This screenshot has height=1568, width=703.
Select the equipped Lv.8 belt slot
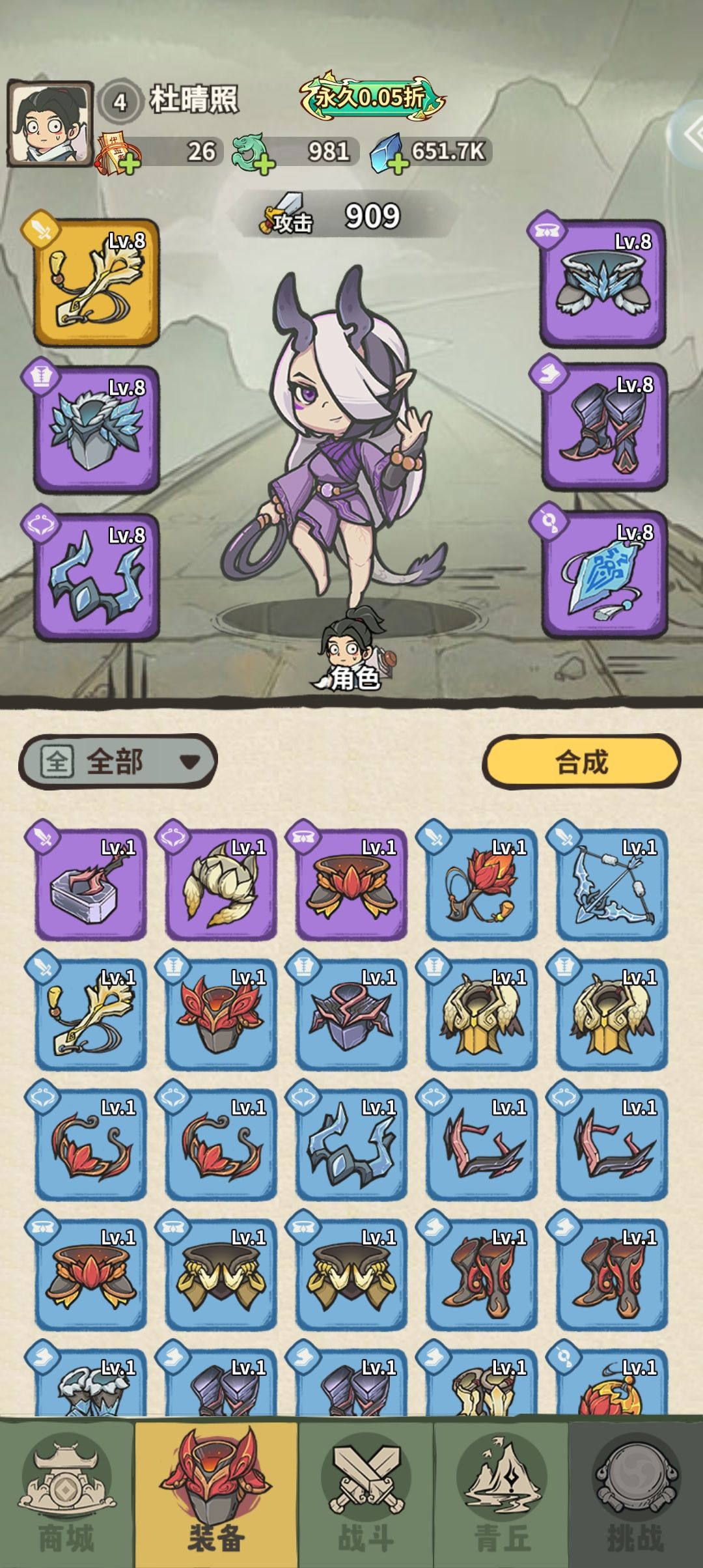[x=603, y=282]
